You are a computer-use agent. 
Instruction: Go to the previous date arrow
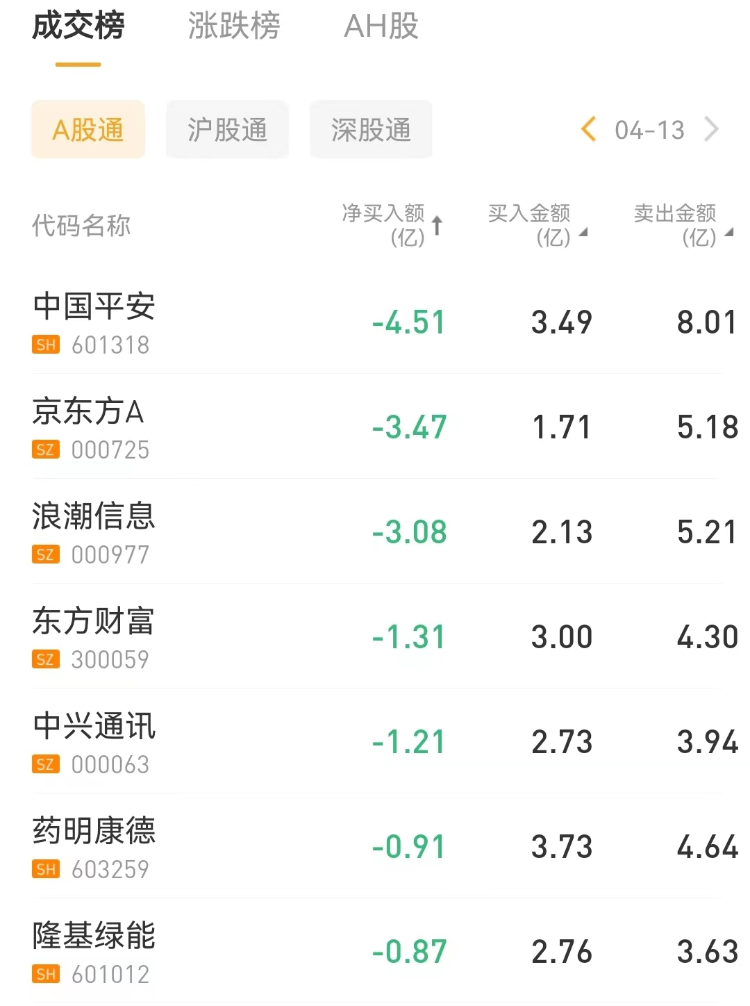(x=589, y=130)
